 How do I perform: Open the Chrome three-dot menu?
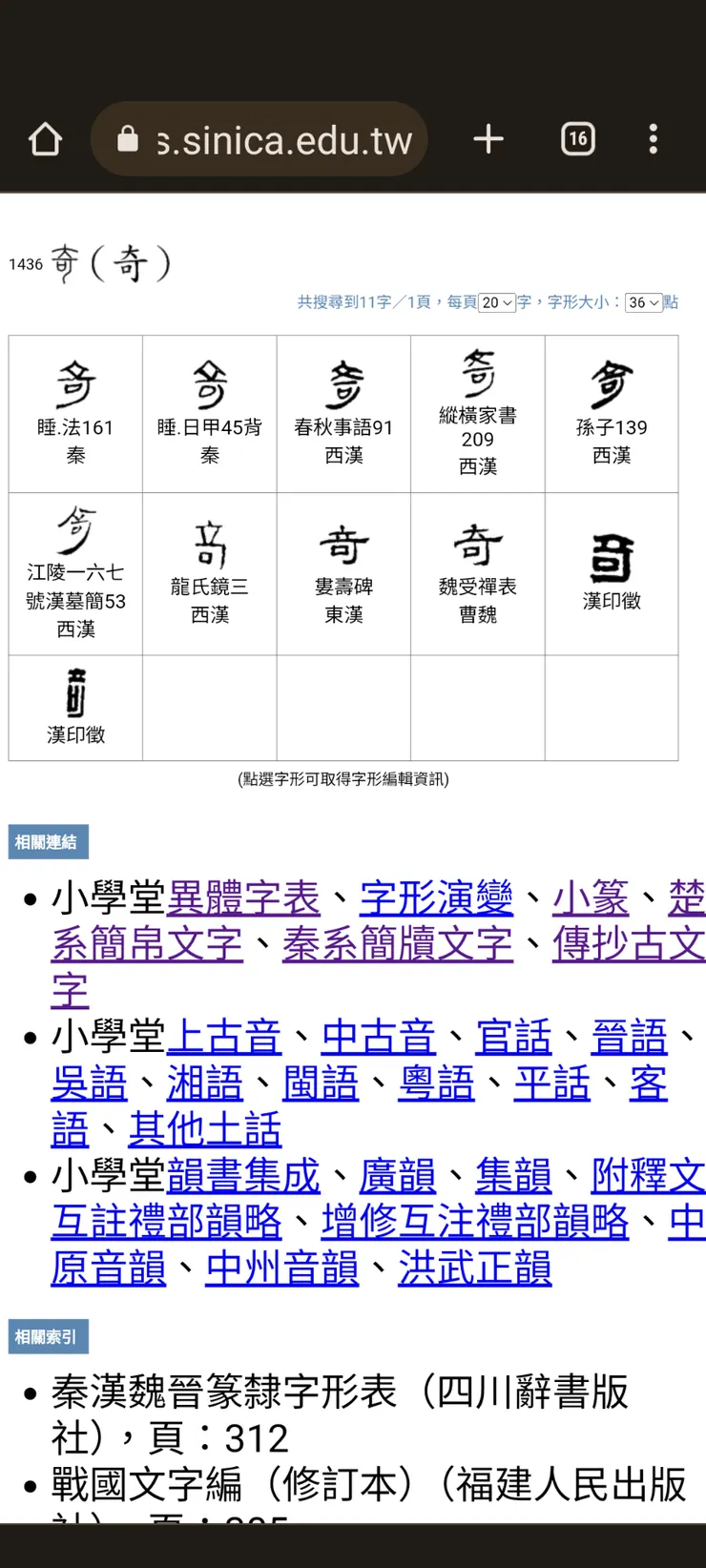click(653, 138)
